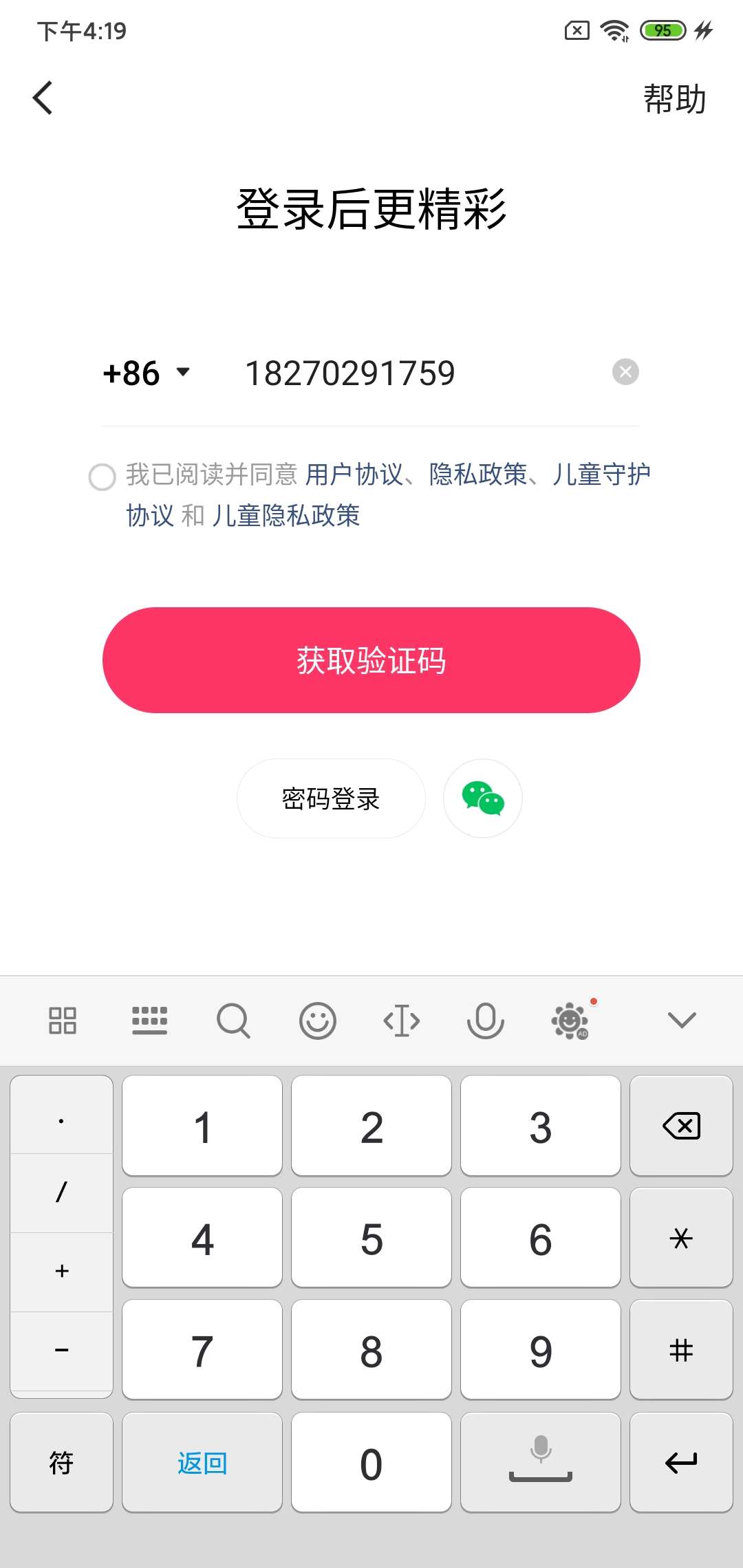Switch to 密码登录 password login
This screenshot has height=1568, width=743.
(331, 798)
